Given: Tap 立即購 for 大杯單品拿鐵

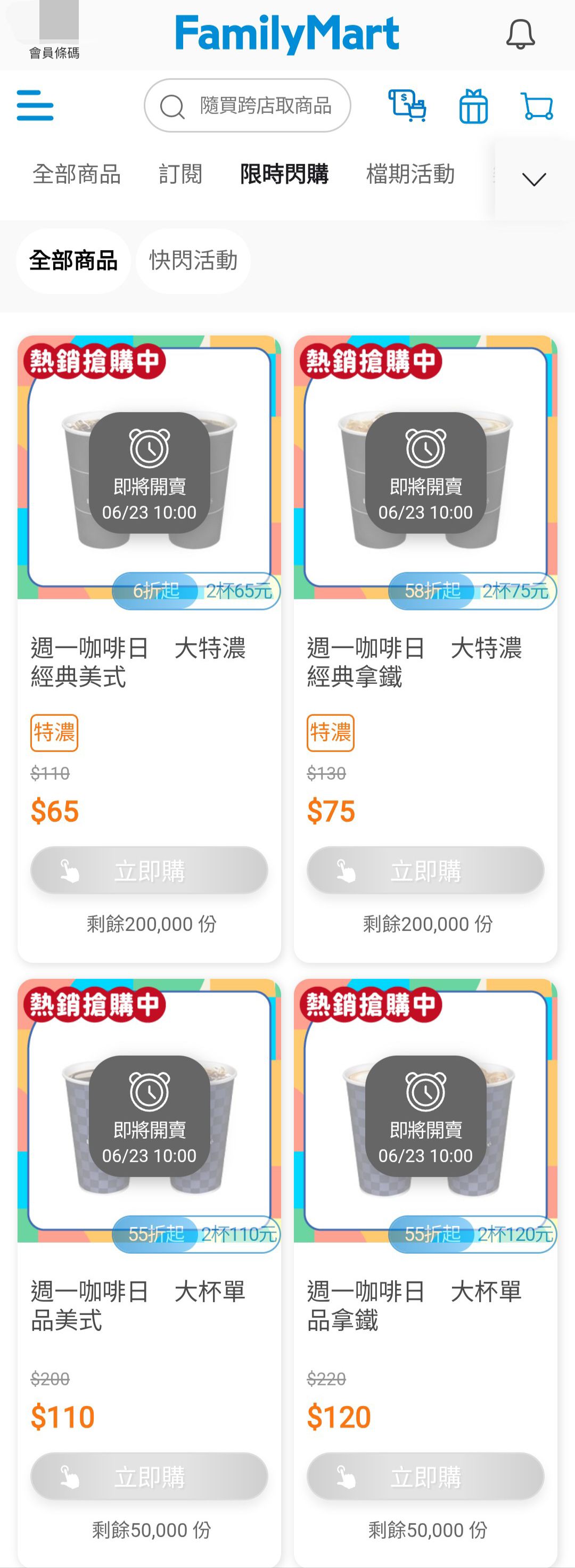Looking at the screenshot, I should pos(425,1476).
